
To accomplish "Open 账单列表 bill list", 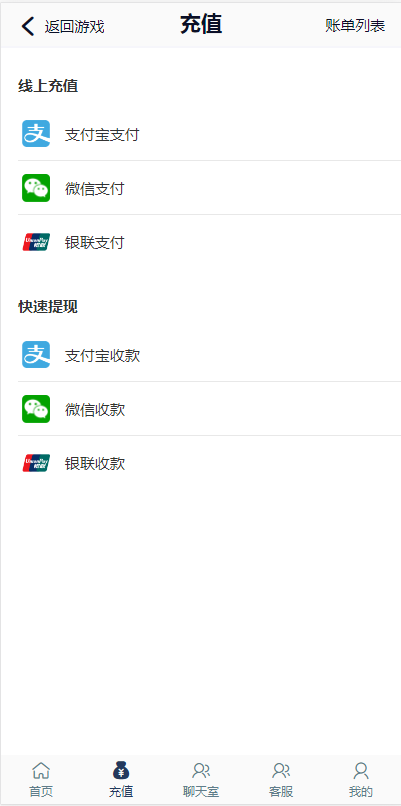I will (x=355, y=26).
